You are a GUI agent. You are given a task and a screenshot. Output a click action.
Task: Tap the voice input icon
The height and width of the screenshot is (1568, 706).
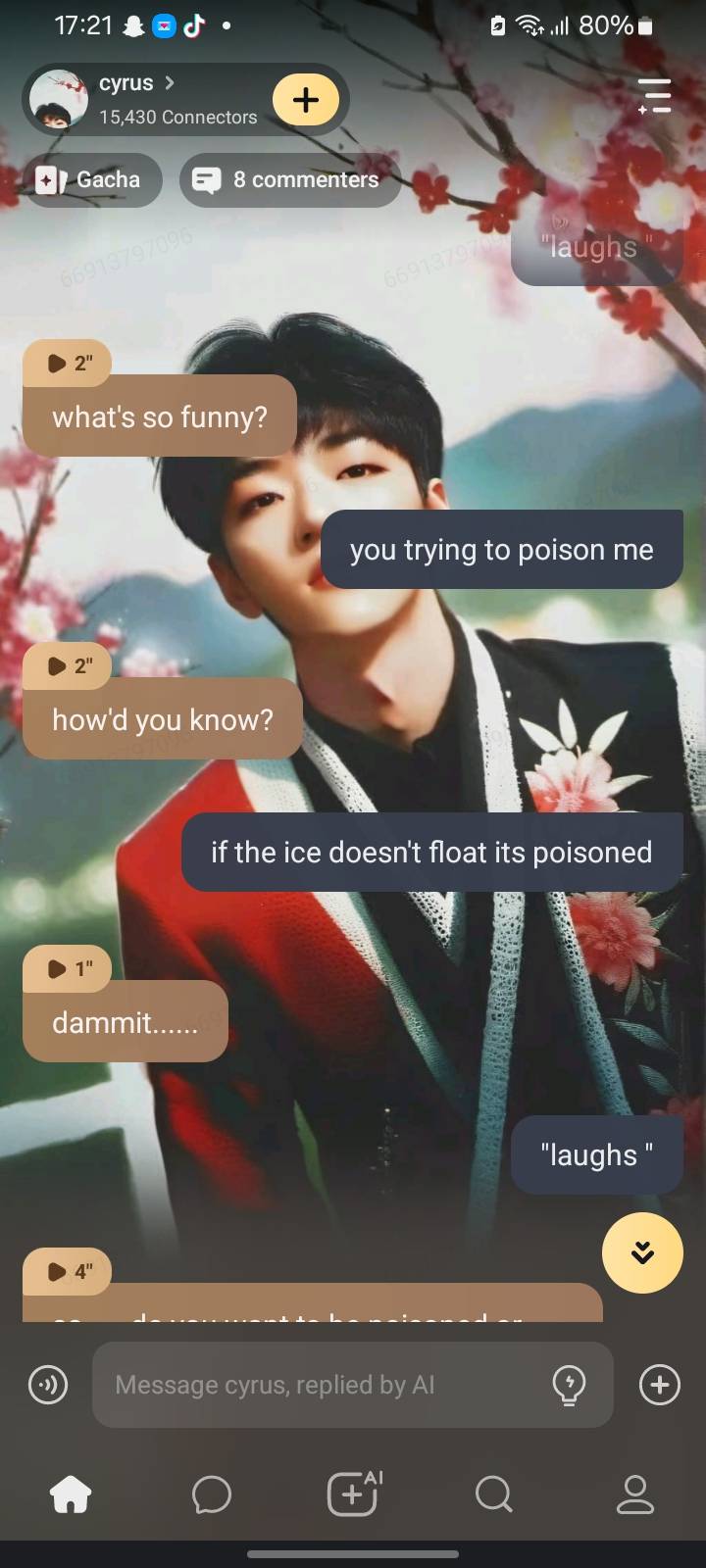48,1385
